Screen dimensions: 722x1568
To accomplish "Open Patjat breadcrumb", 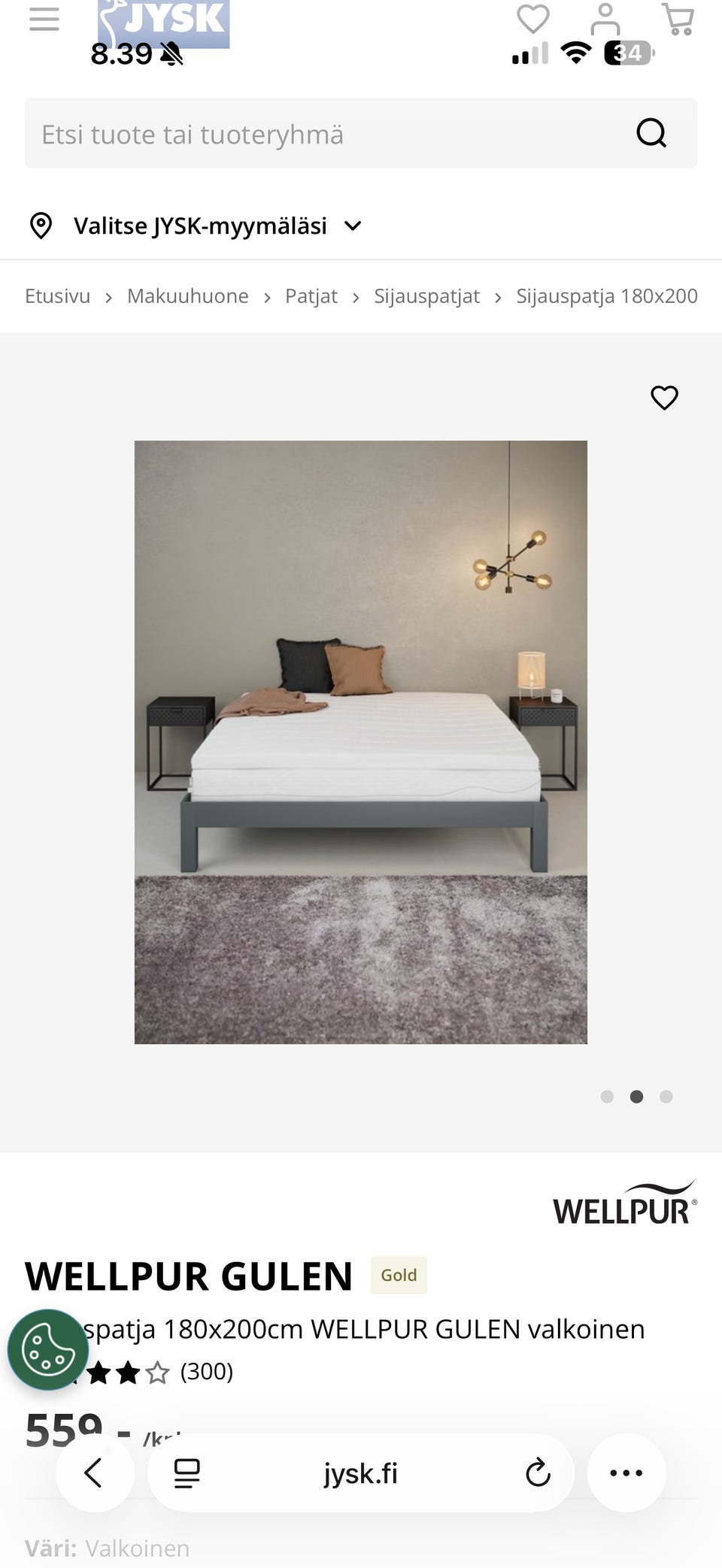I will [x=311, y=296].
